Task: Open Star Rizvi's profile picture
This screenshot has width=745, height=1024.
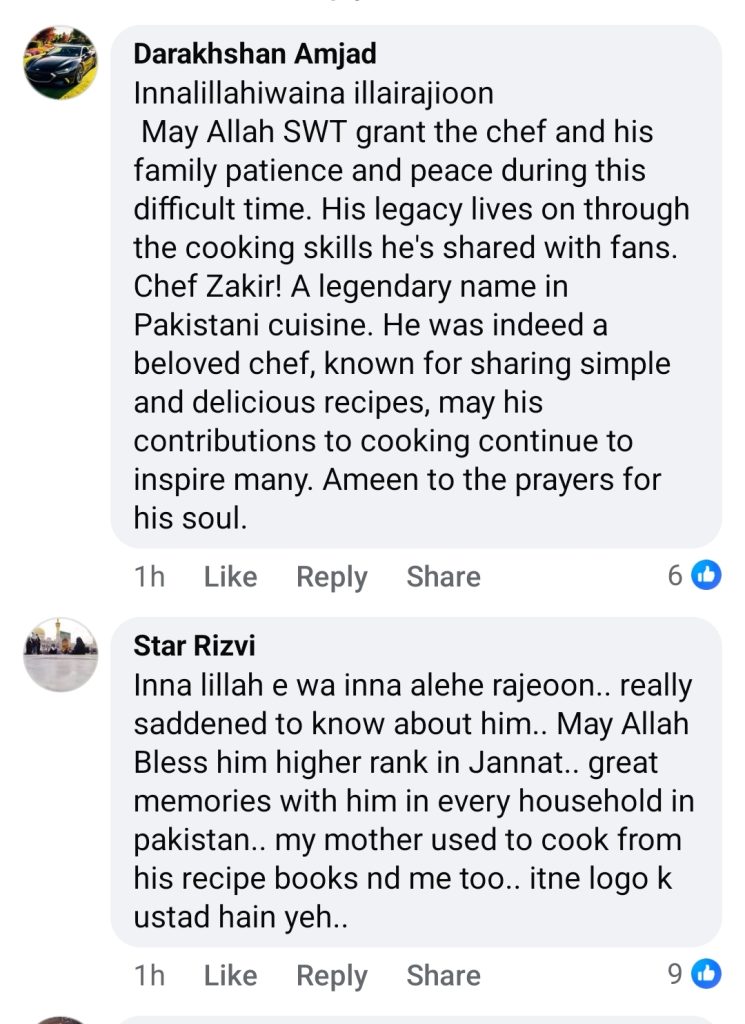Action: coord(61,654)
